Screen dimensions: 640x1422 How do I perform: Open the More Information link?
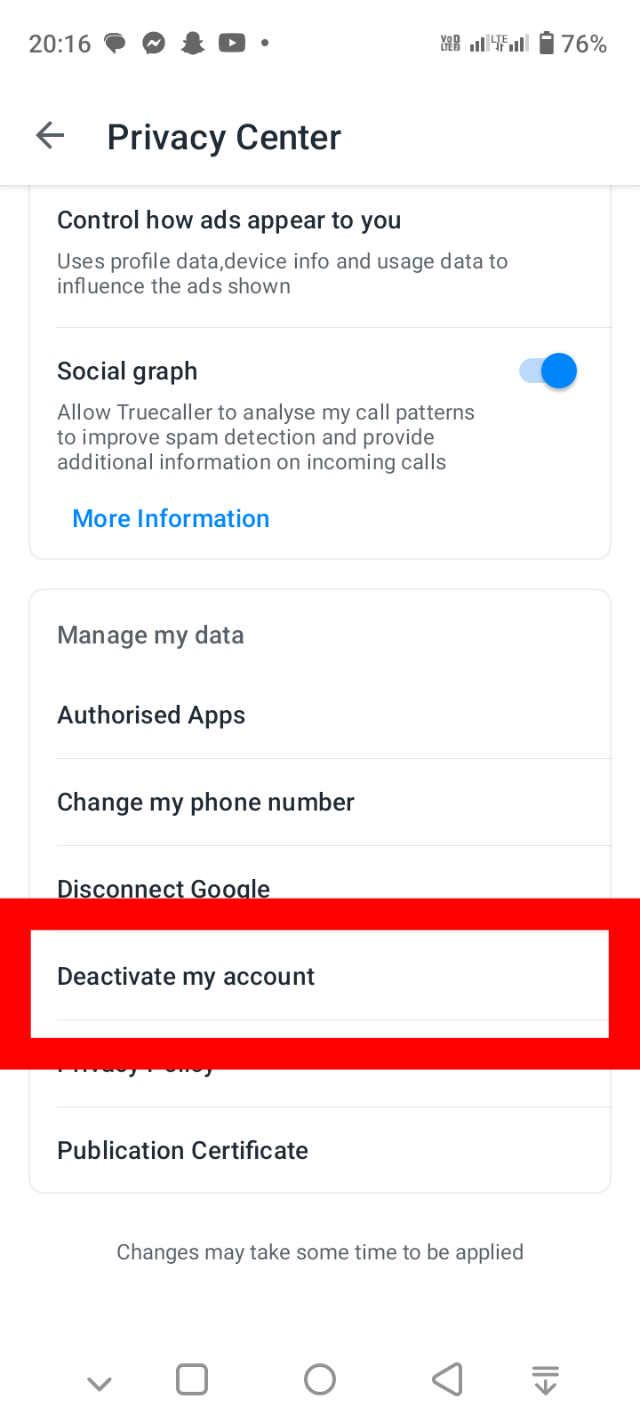(x=171, y=518)
